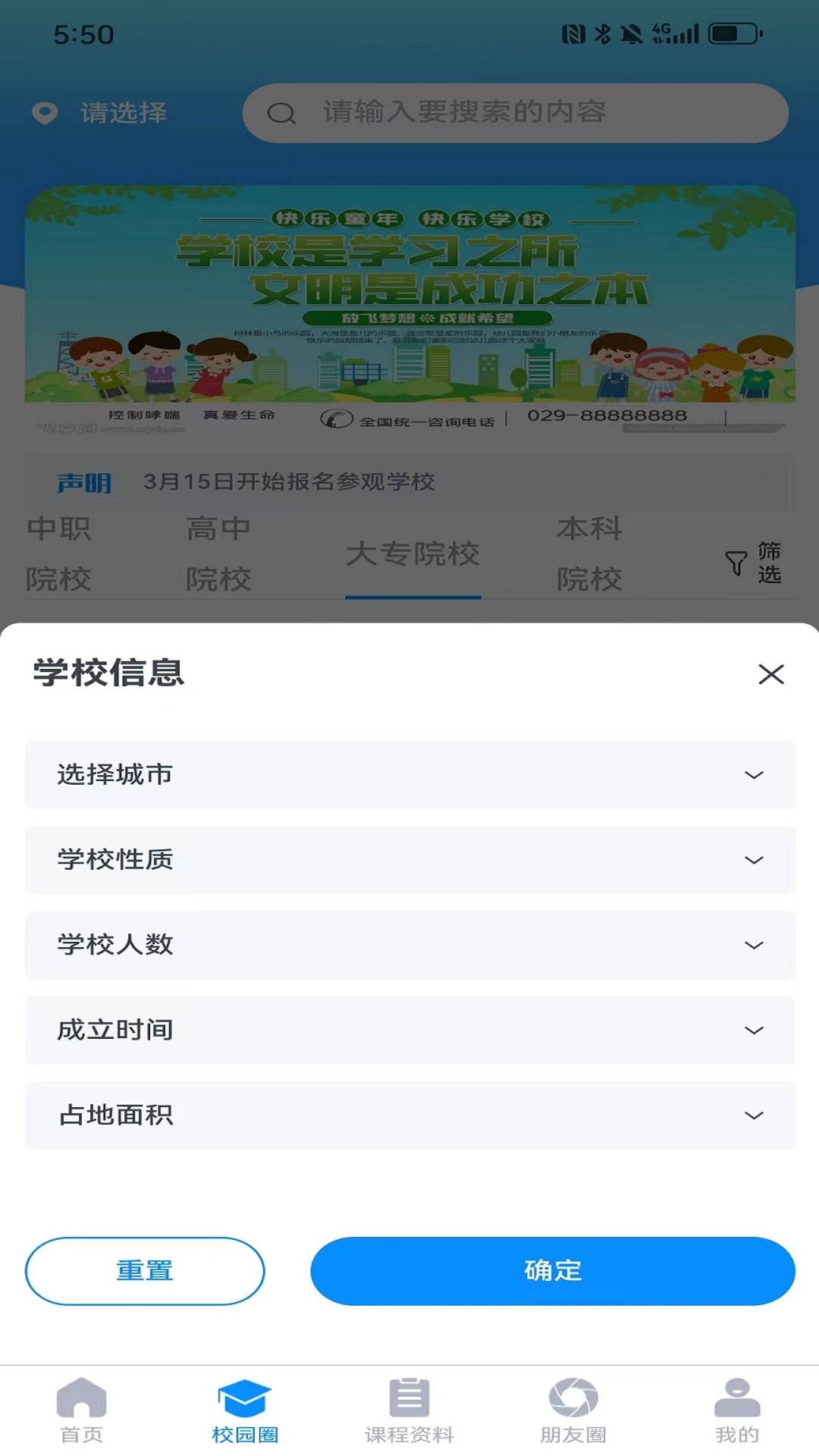This screenshot has height=1456, width=819.
Task: Expand the 学校人数 dropdown
Action: tap(409, 945)
